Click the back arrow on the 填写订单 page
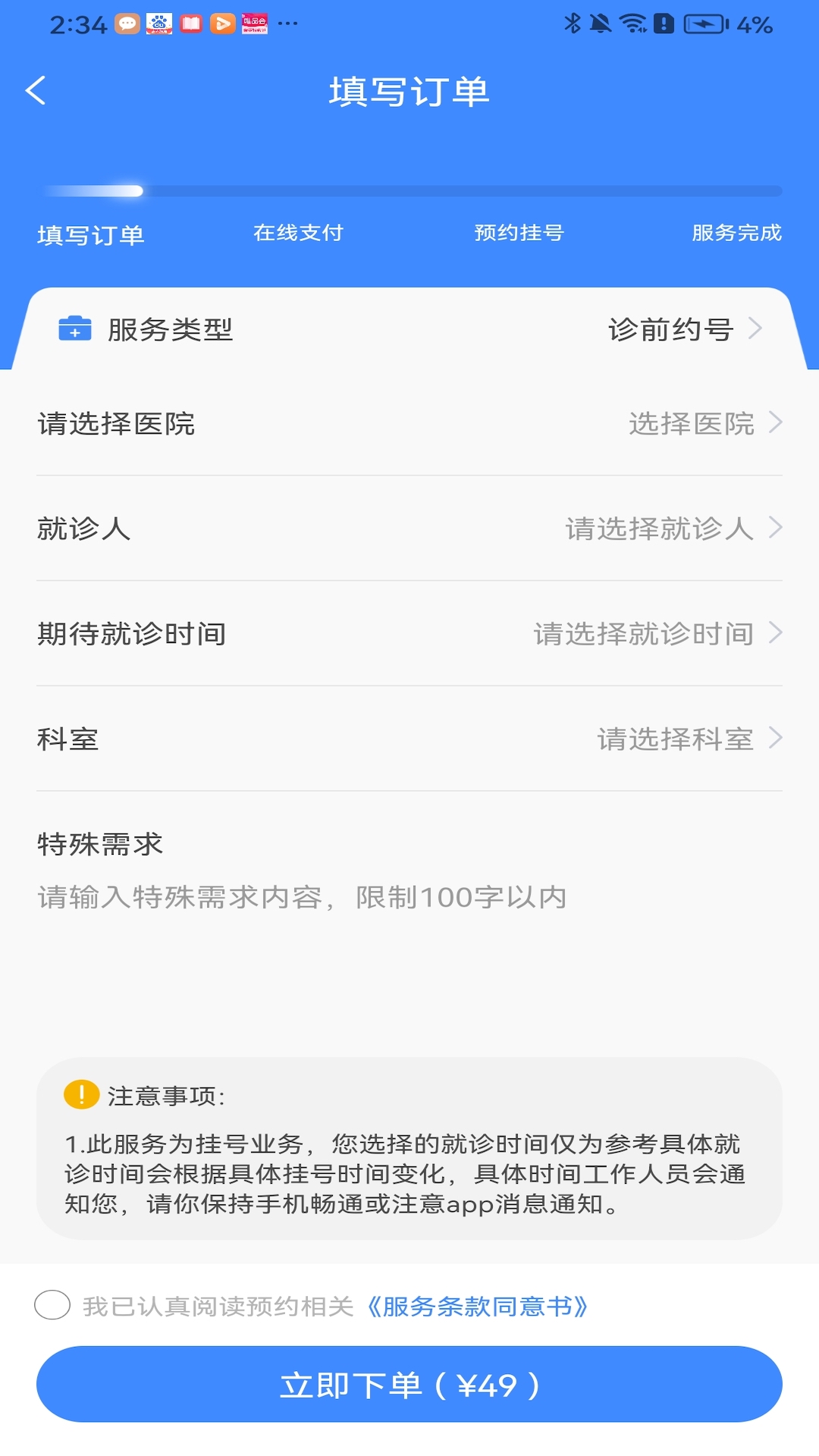819x1456 pixels. pyautogui.click(x=34, y=90)
